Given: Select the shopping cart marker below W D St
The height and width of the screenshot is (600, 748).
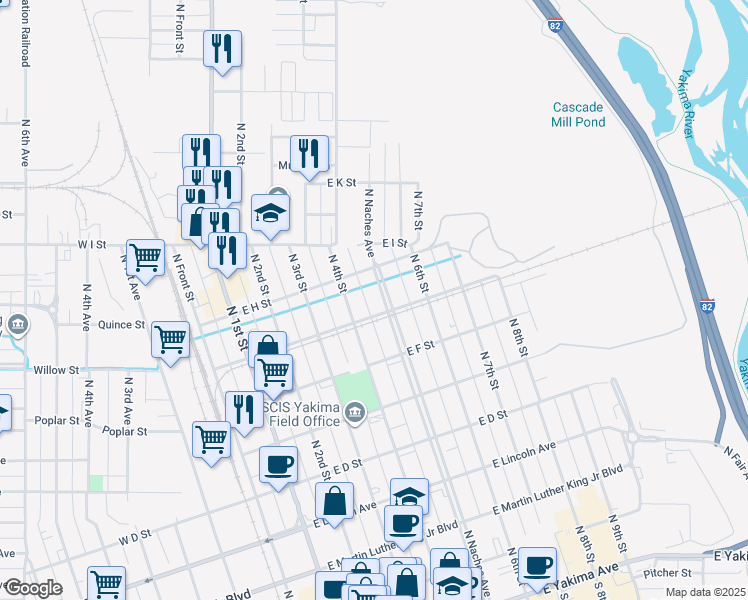Looking at the screenshot, I should point(107,583).
